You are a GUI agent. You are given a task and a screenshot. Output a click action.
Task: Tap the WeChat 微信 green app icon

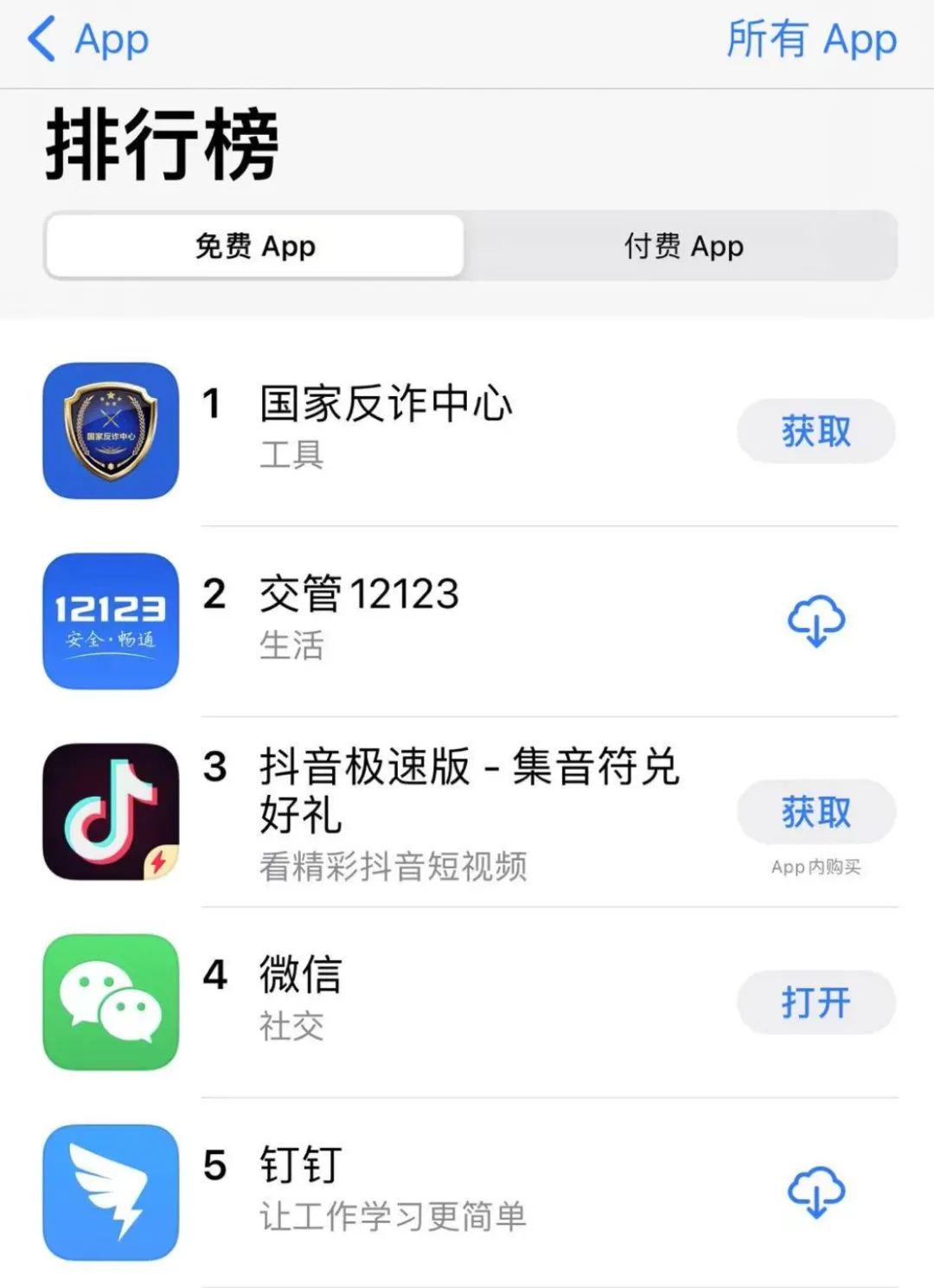click(x=110, y=1002)
